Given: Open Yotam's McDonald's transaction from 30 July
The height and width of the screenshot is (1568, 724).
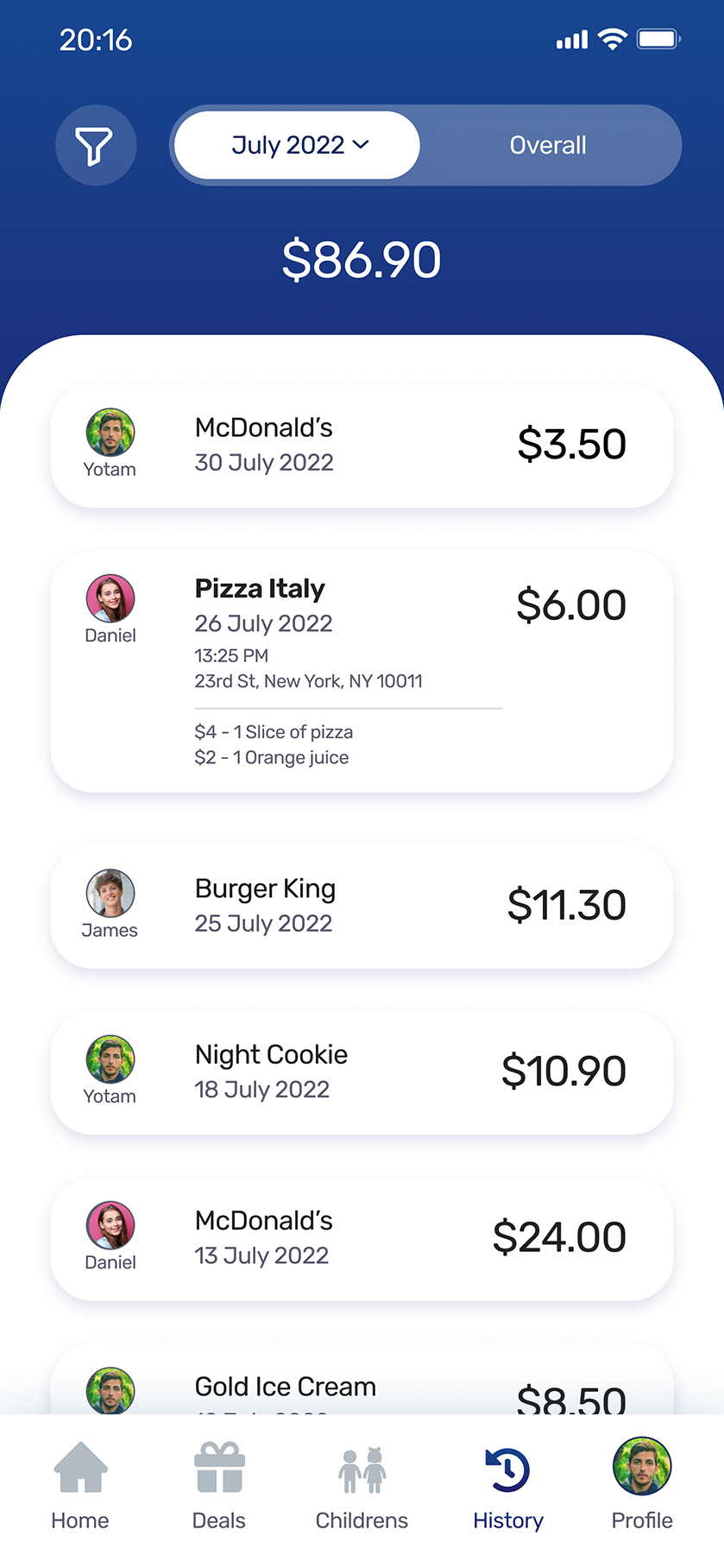Looking at the screenshot, I should [362, 446].
